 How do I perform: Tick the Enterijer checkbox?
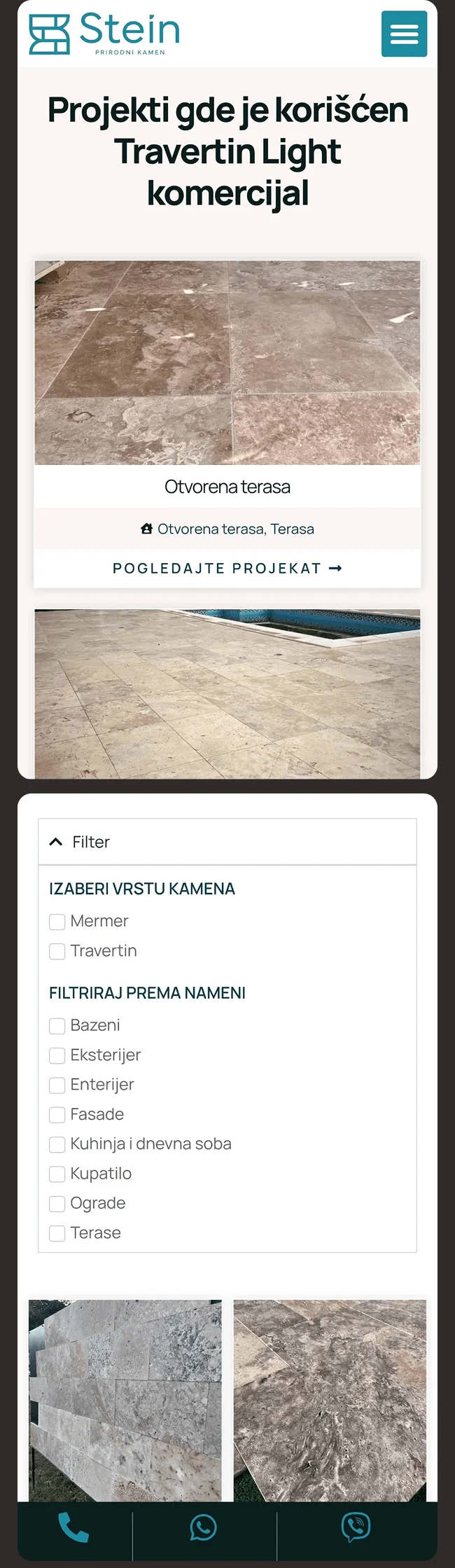click(x=57, y=1085)
